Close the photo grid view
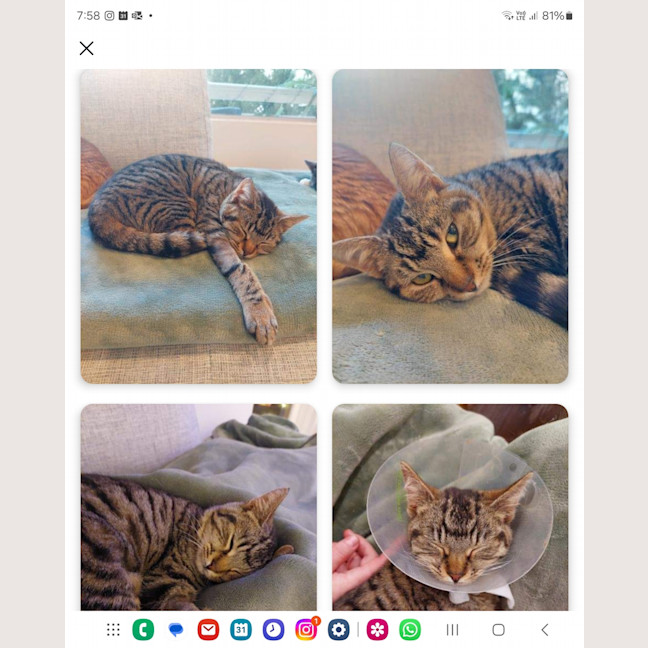This screenshot has width=648, height=648. 87,48
